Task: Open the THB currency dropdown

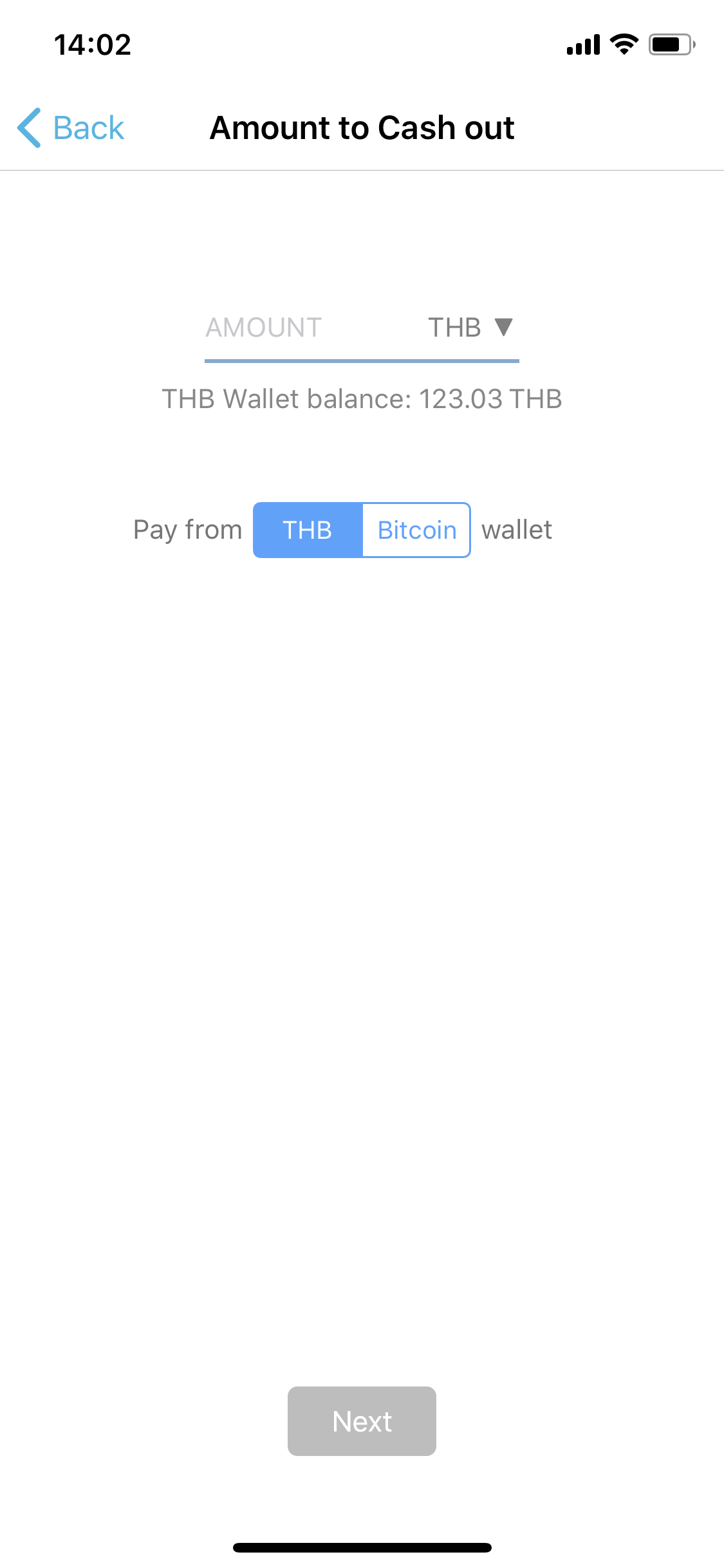Action: (470, 328)
